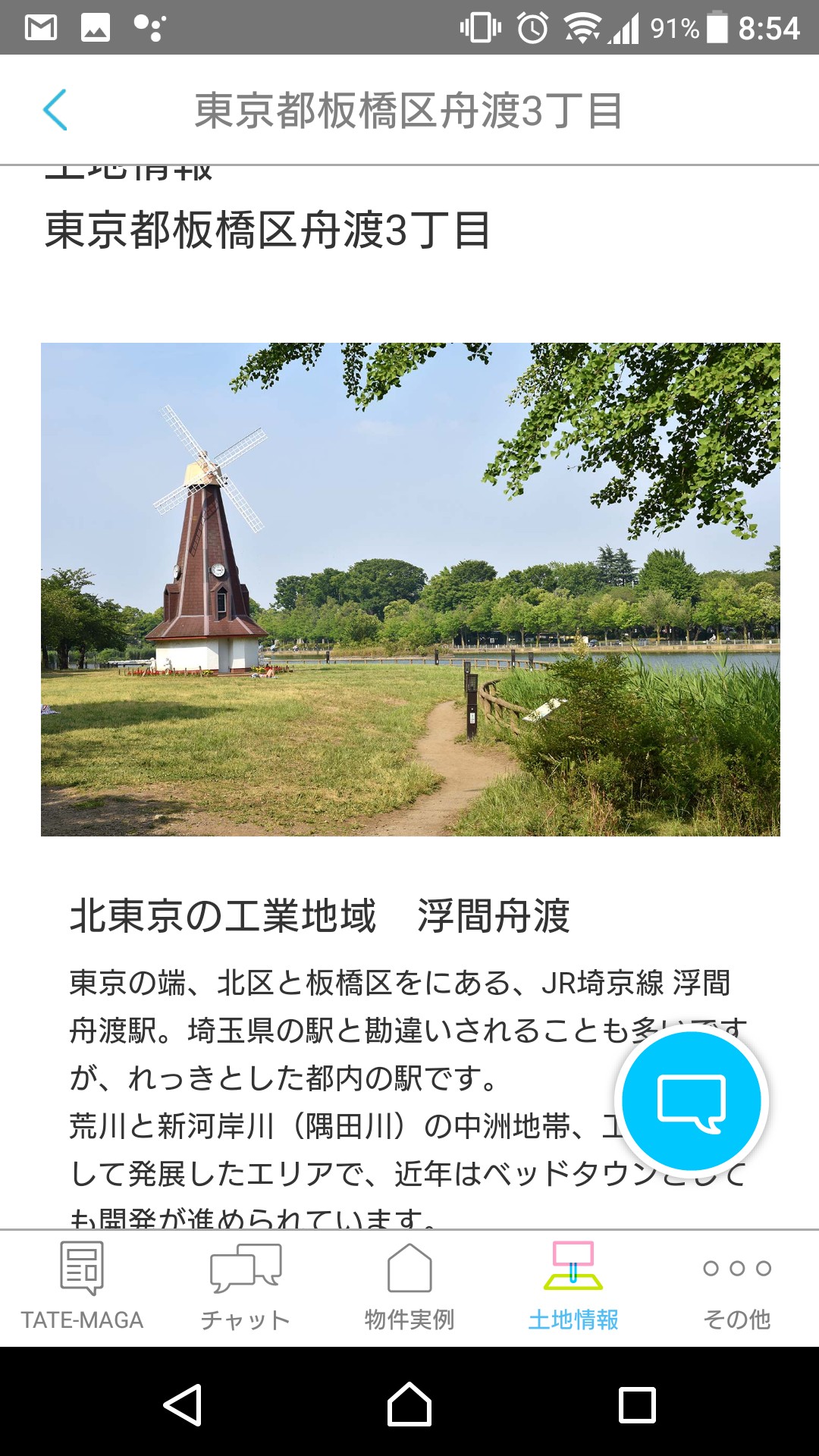The height and width of the screenshot is (1456, 819).
Task: Go to the Android home screen
Action: (x=409, y=1404)
